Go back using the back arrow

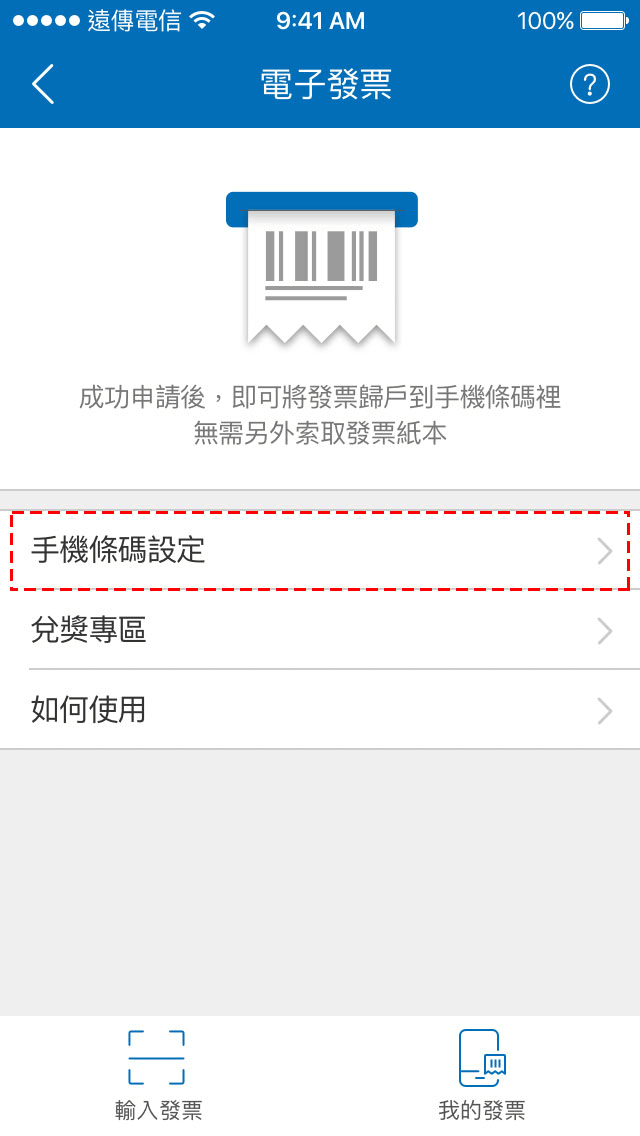[x=42, y=85]
